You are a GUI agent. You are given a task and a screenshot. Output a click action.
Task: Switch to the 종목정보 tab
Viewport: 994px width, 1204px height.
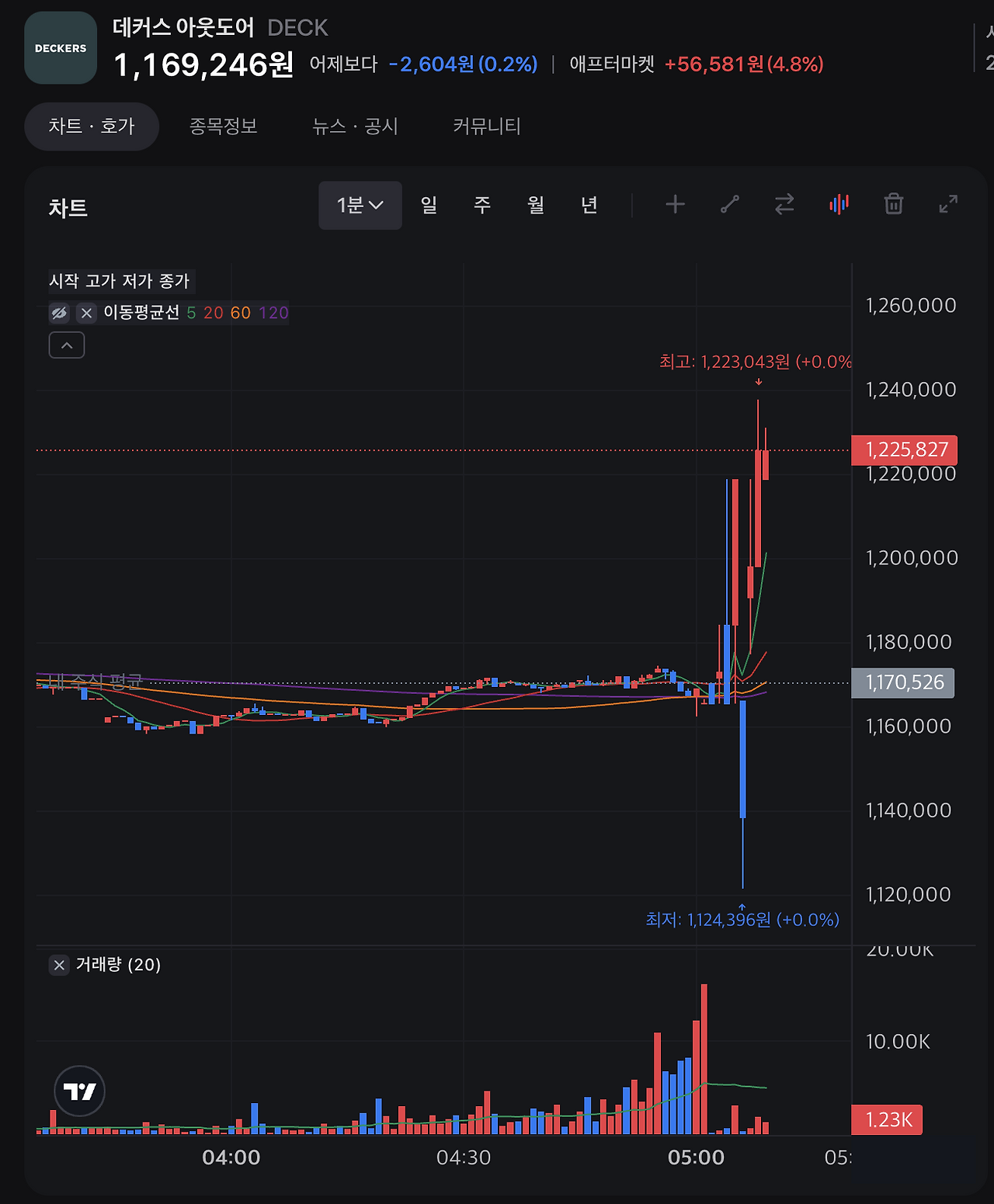tap(224, 126)
